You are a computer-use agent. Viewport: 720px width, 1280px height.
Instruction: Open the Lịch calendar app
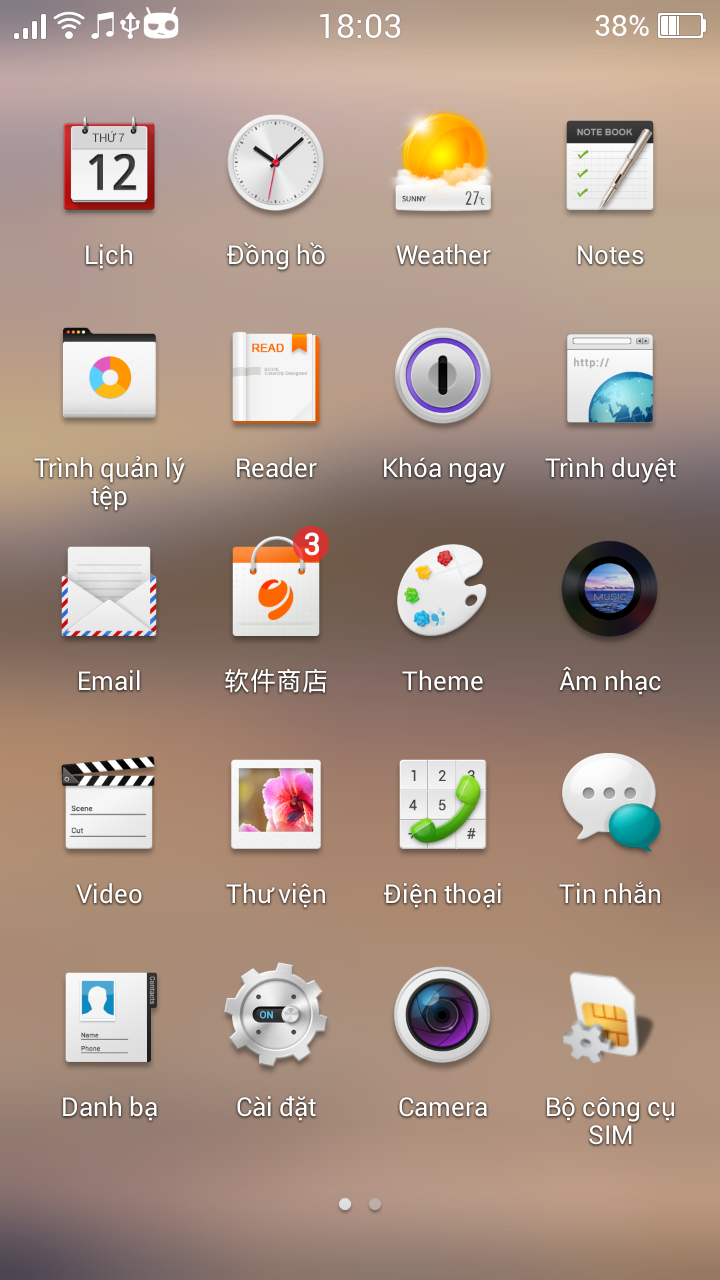coord(109,165)
